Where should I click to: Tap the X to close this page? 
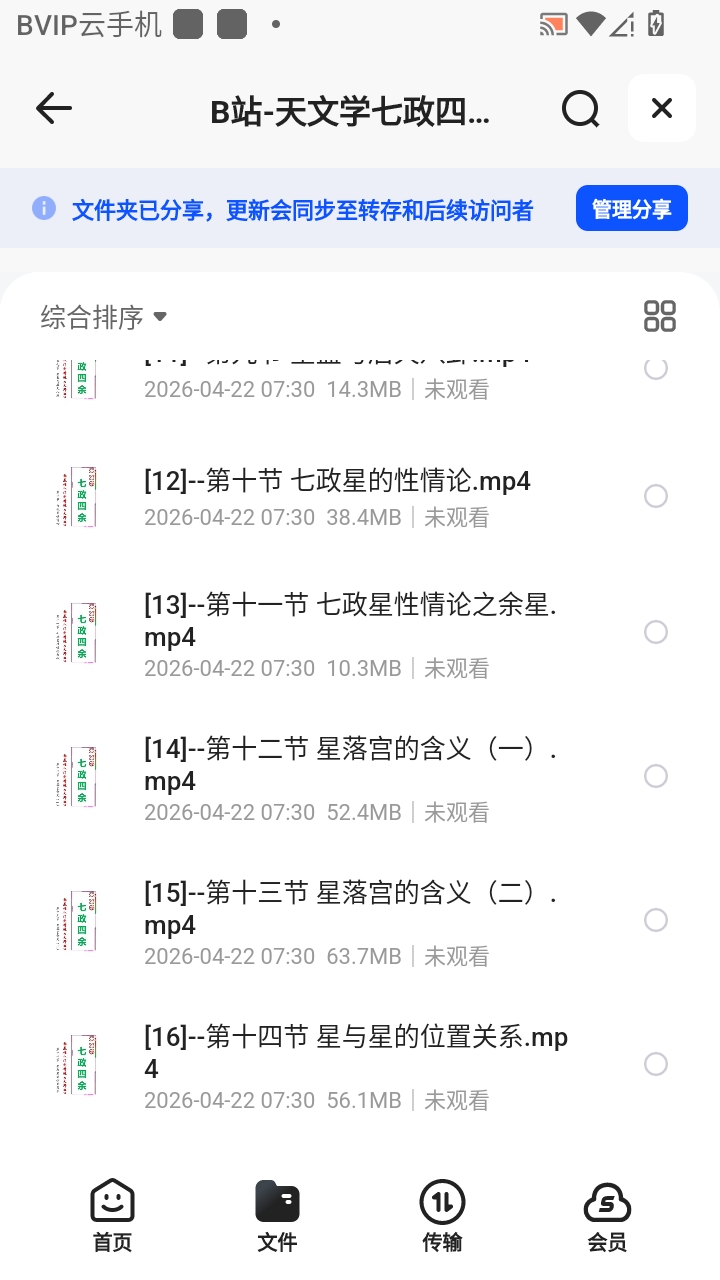point(661,108)
